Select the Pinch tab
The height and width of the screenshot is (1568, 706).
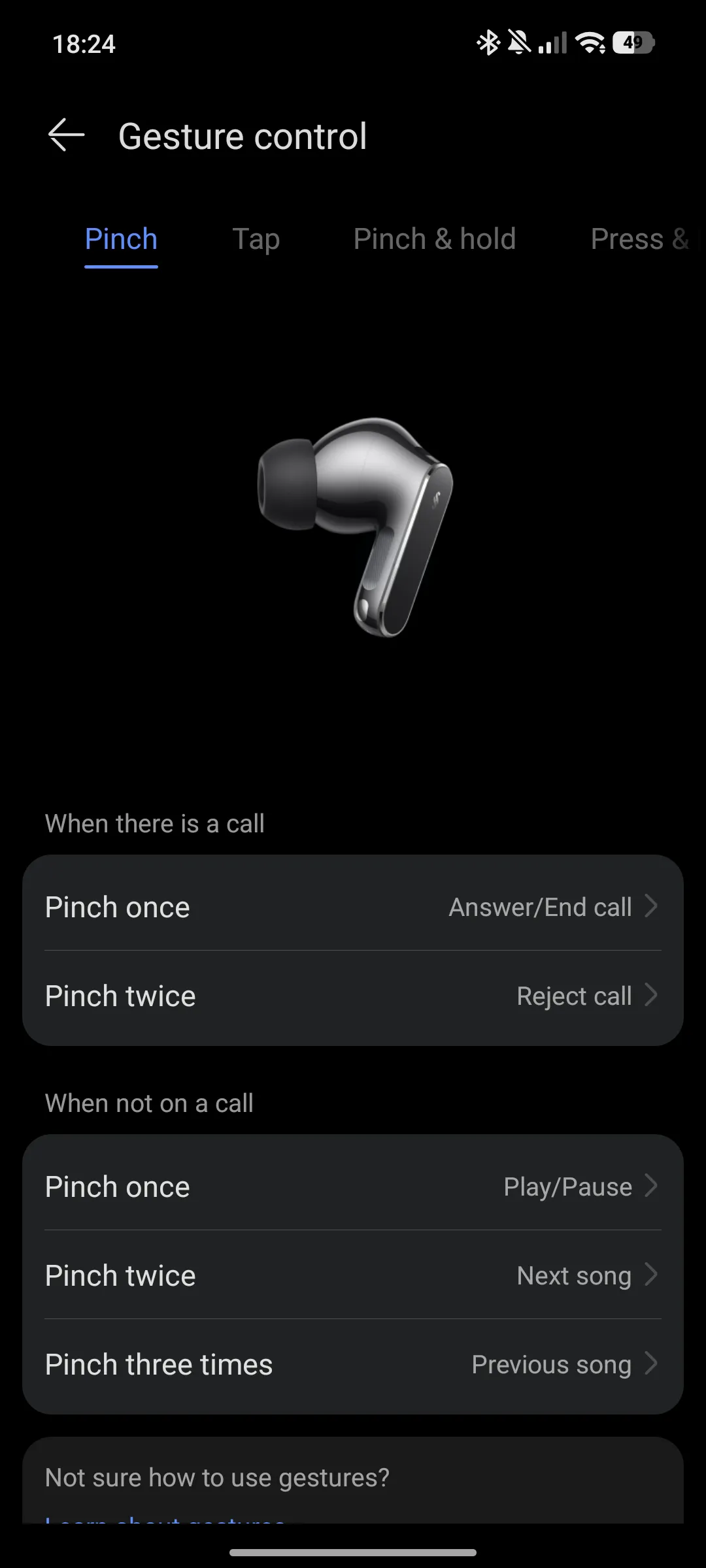coord(122,239)
